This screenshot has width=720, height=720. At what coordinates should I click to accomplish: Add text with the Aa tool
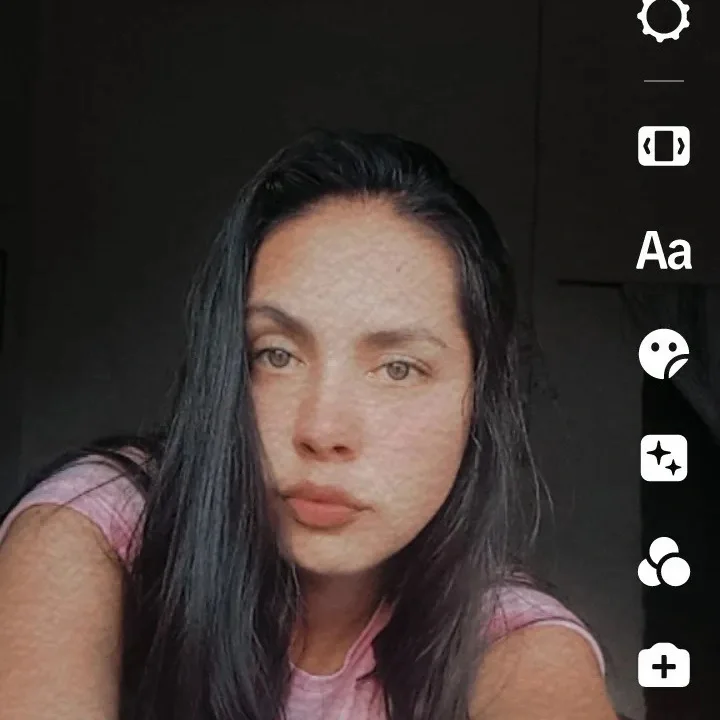click(664, 250)
